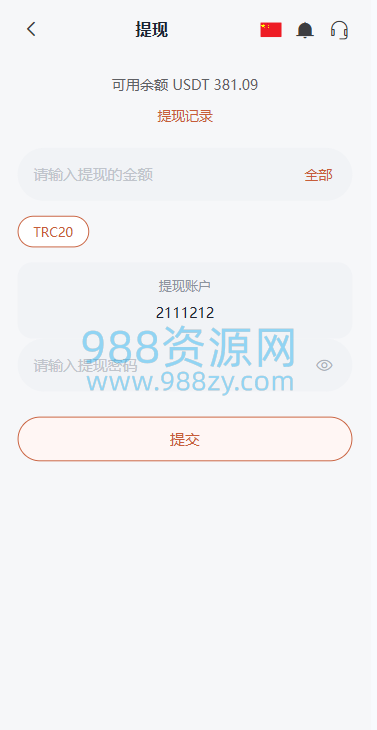Contact customer service via the headset icon
377x730 pixels.
(x=339, y=30)
